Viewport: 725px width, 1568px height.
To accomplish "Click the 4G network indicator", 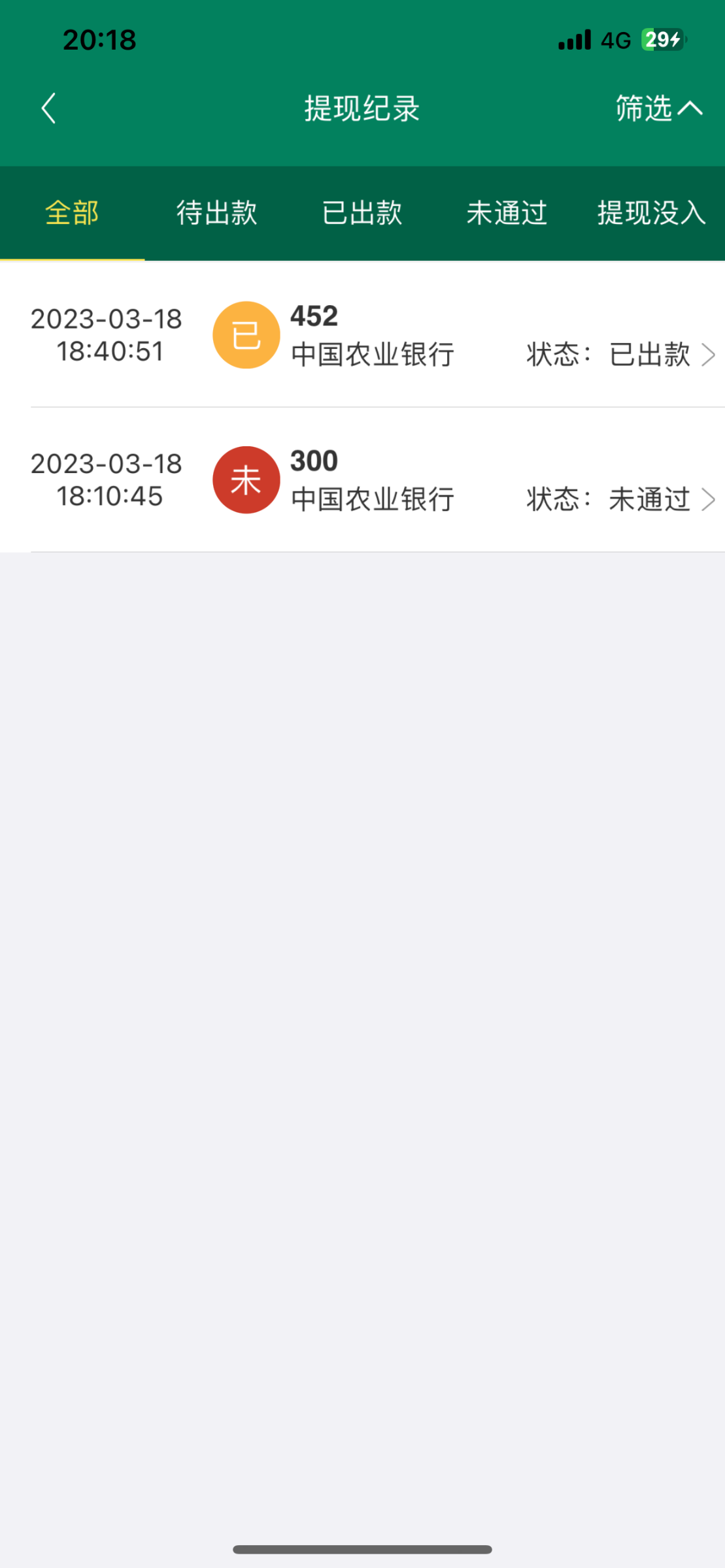I will (x=615, y=40).
